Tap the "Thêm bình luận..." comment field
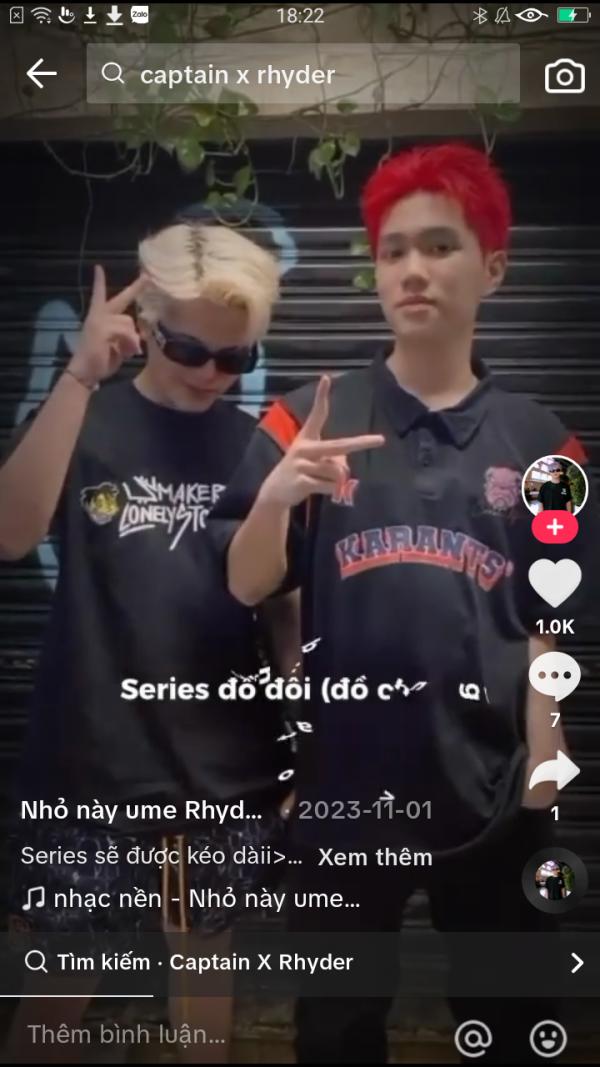Screen dimensions: 600x1067 [200, 1034]
